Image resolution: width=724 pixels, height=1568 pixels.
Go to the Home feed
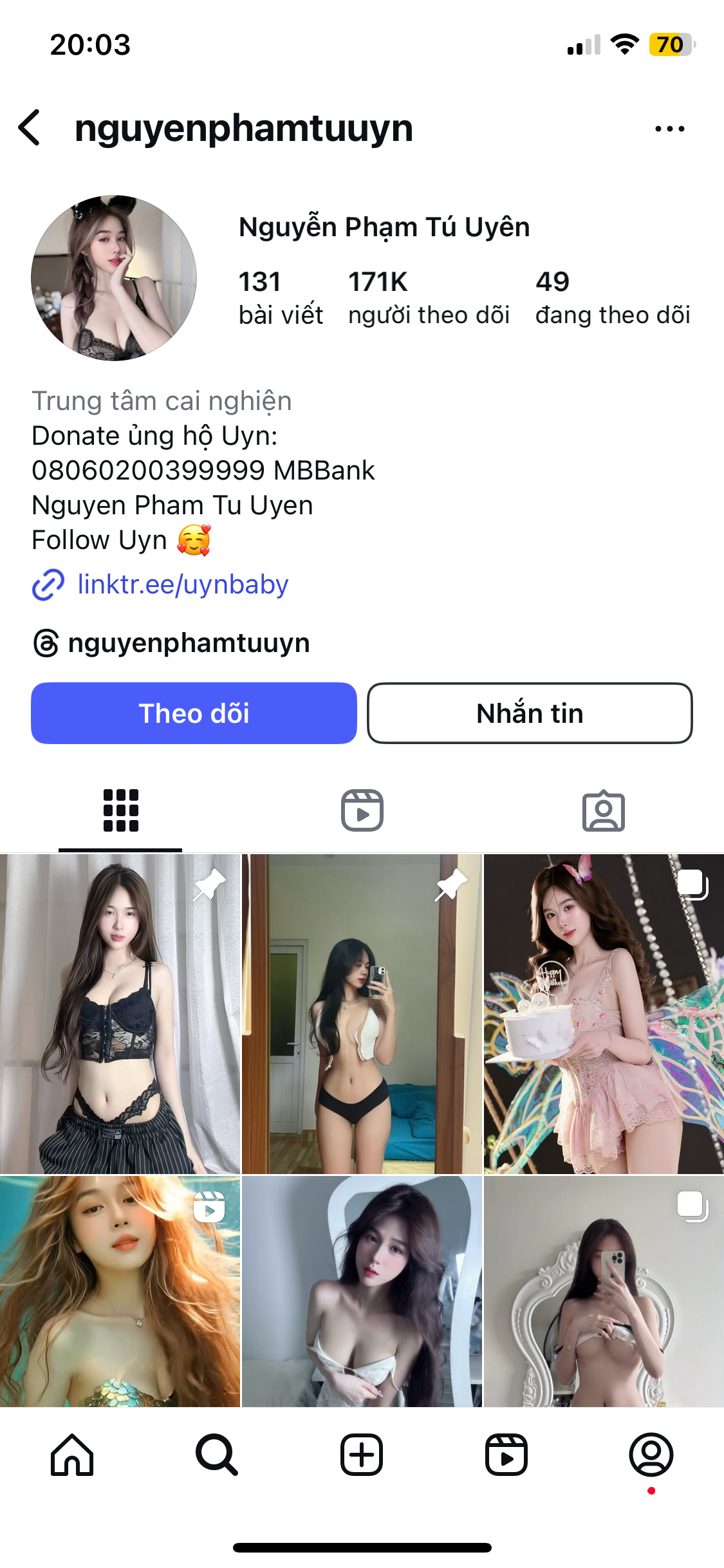(x=72, y=1455)
